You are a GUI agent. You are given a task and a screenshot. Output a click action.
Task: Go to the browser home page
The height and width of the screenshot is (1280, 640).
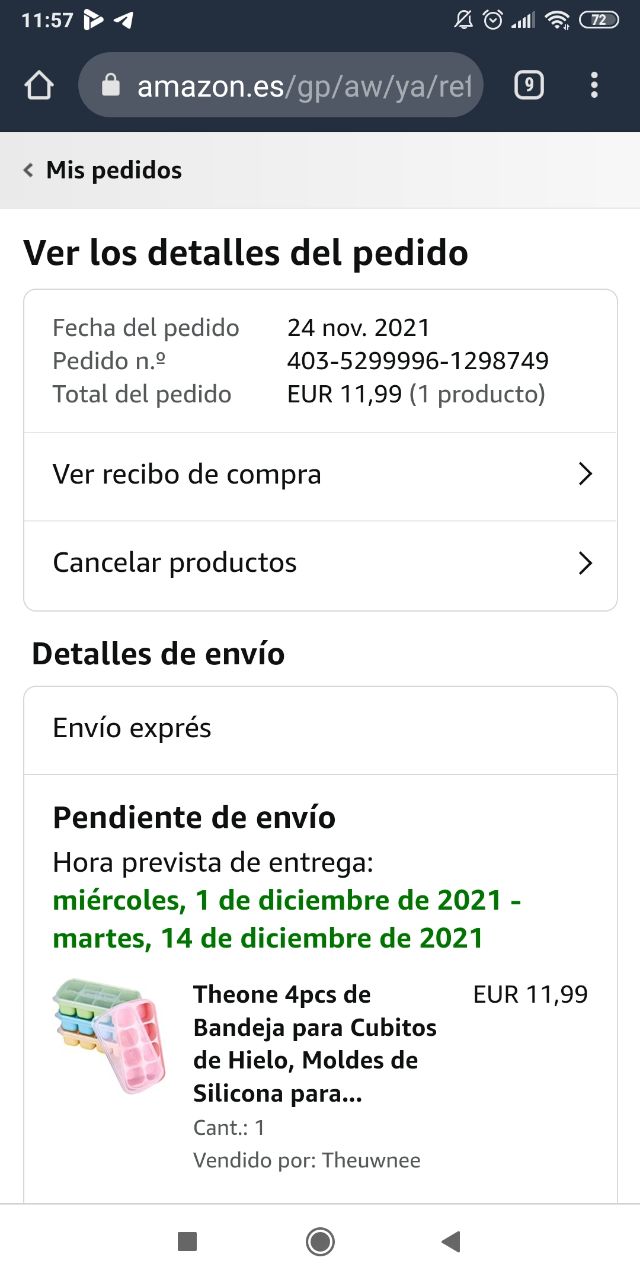click(39, 86)
